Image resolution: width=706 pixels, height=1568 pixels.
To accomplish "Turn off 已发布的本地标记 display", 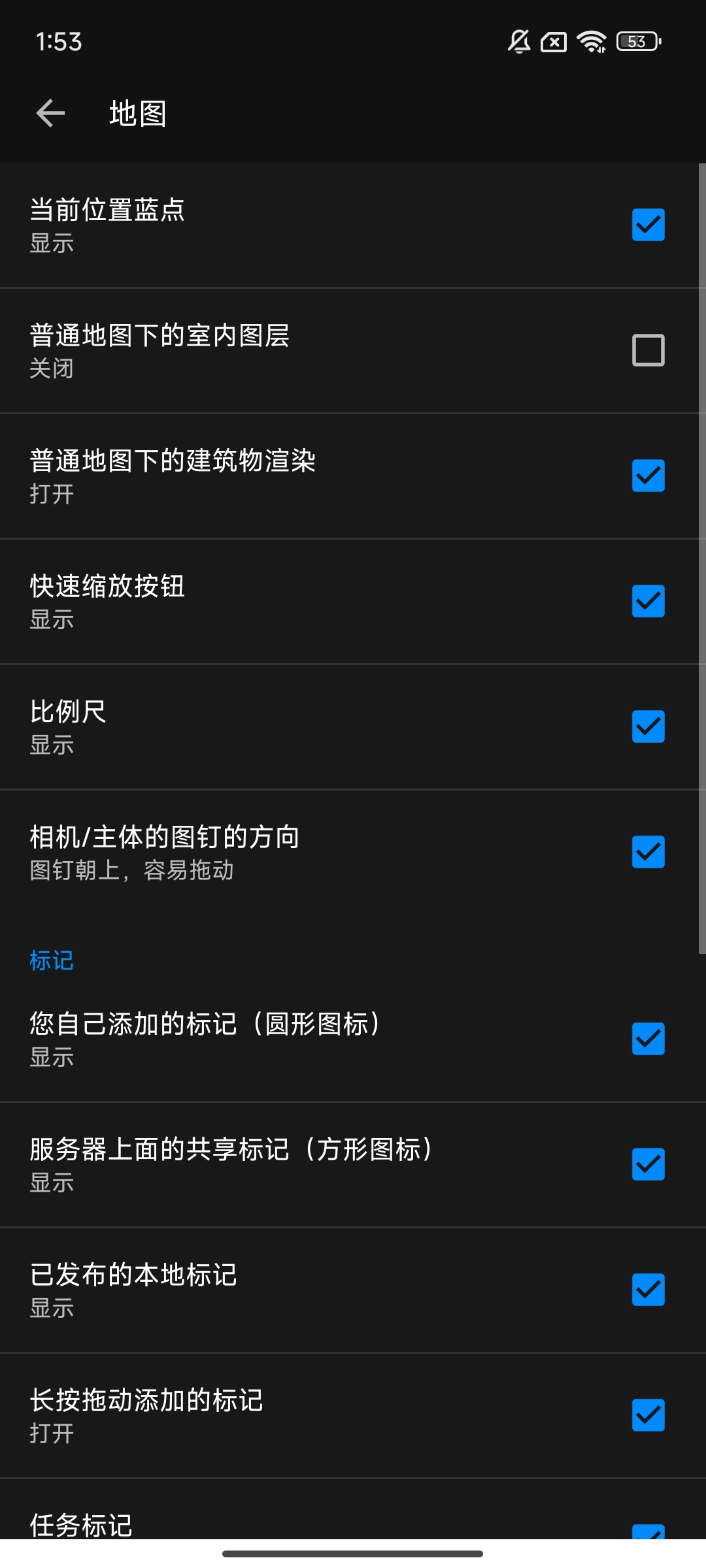I will [x=648, y=1290].
